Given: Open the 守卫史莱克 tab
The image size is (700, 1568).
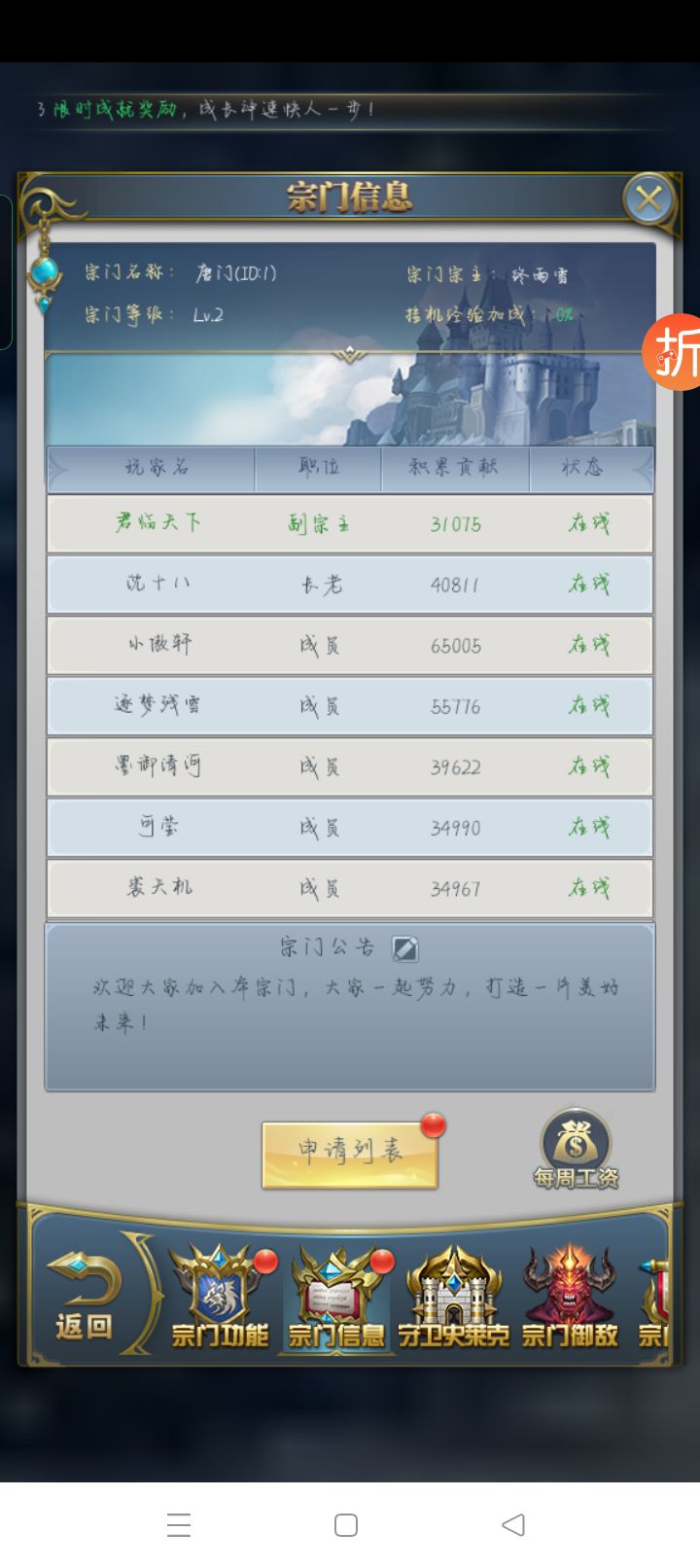Looking at the screenshot, I should pos(453,1298).
